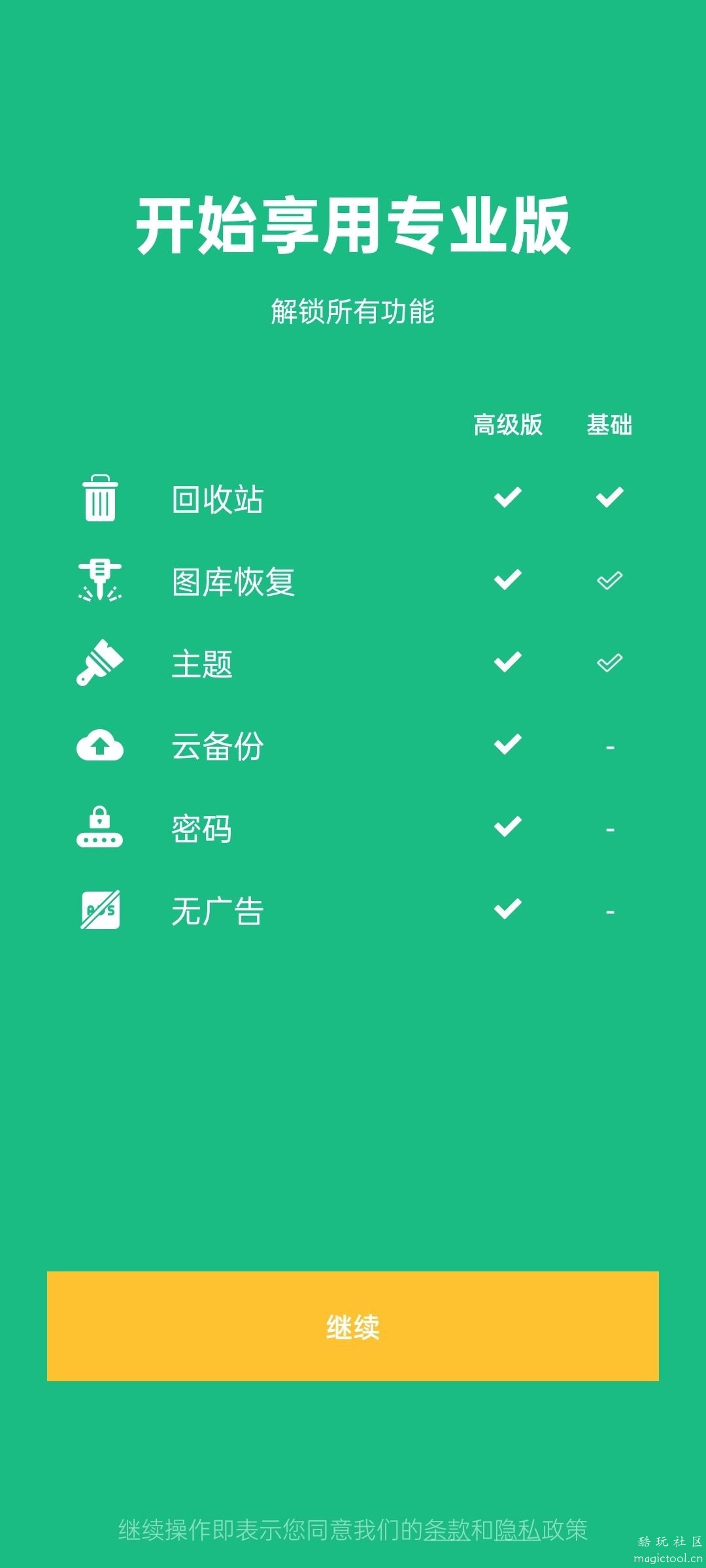The width and height of the screenshot is (706, 1568).
Task: Open the 条款 terms link
Action: 447,1529
